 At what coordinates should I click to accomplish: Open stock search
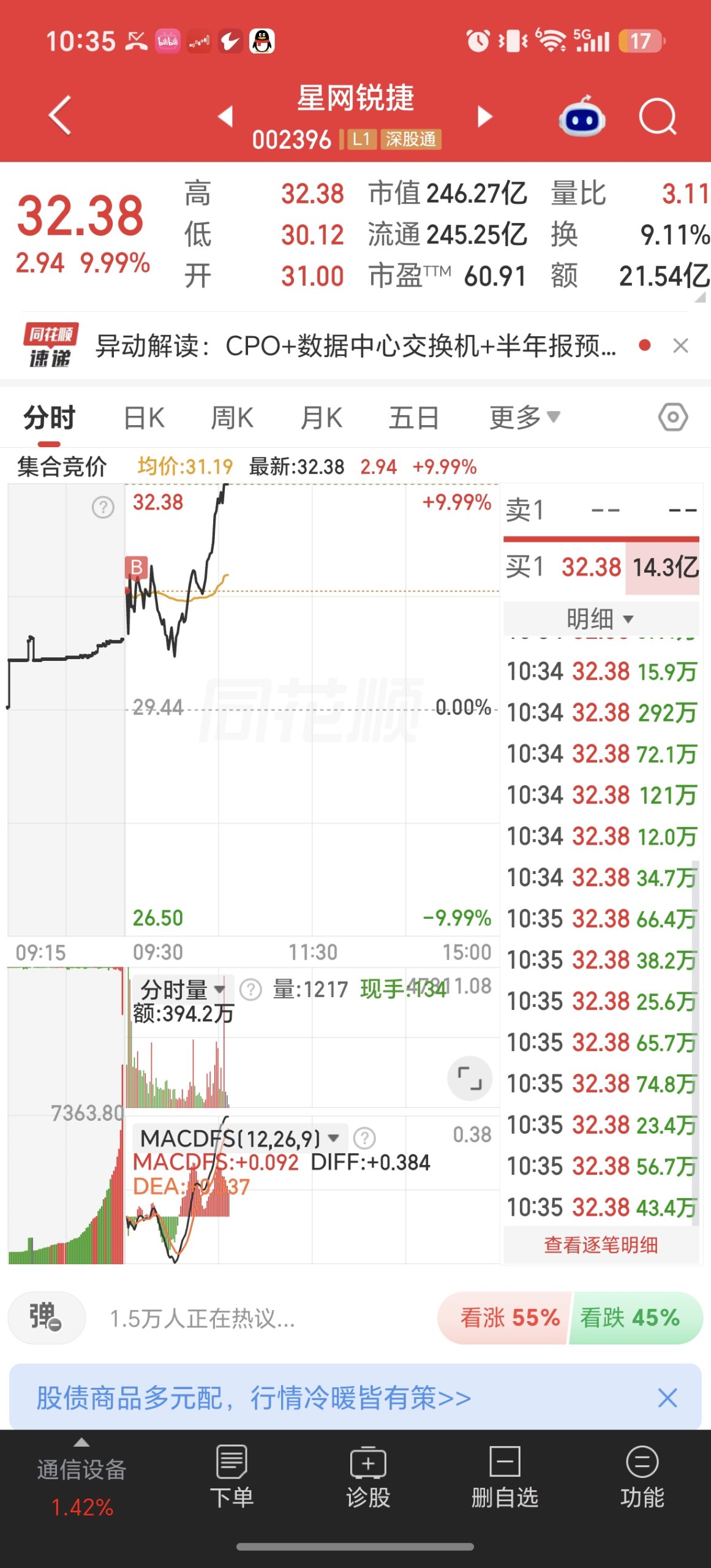658,116
